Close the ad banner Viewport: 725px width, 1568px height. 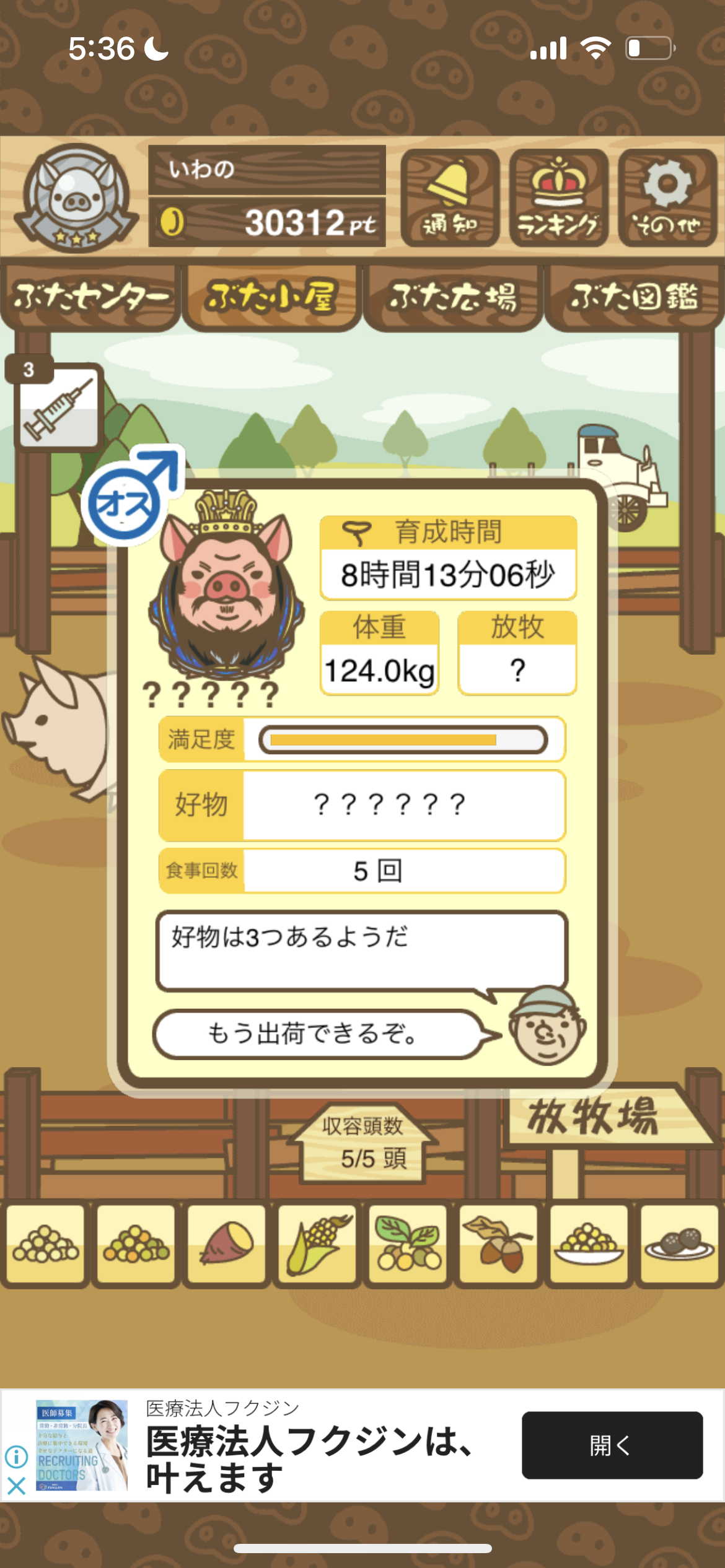(x=17, y=1486)
